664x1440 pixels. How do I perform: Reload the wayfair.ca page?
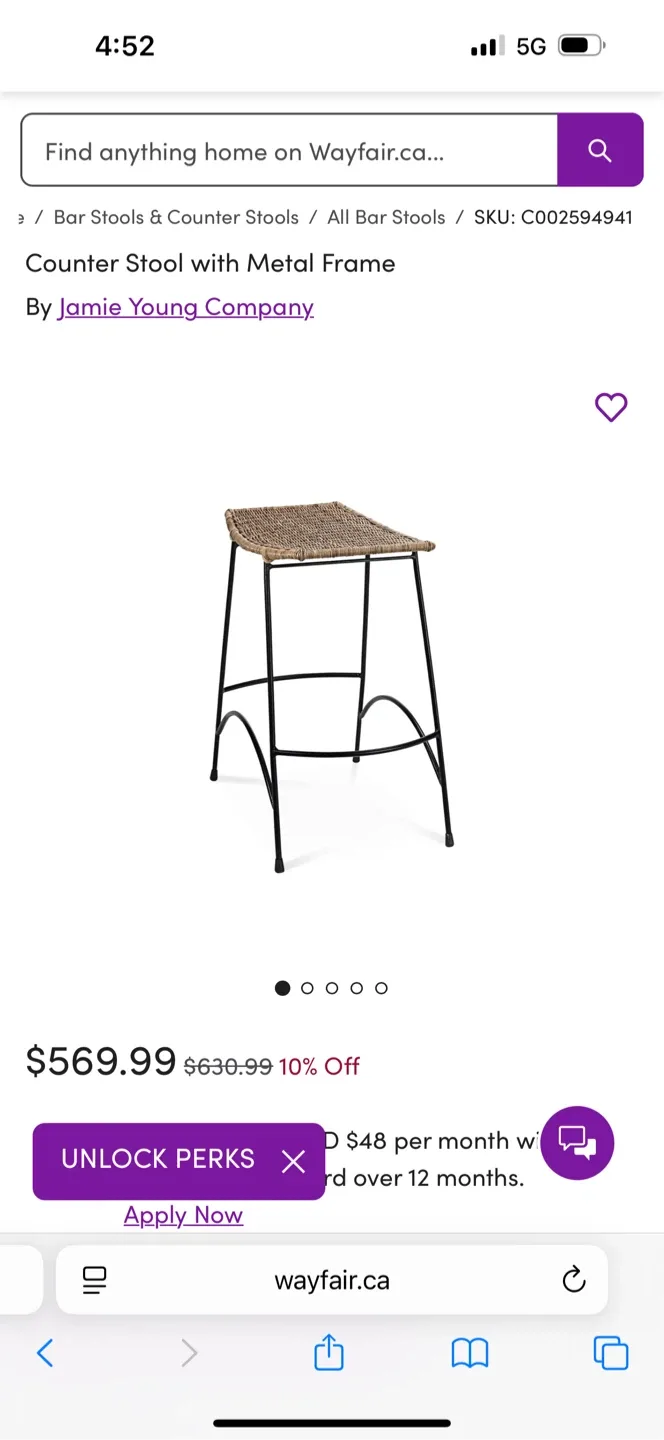573,1279
